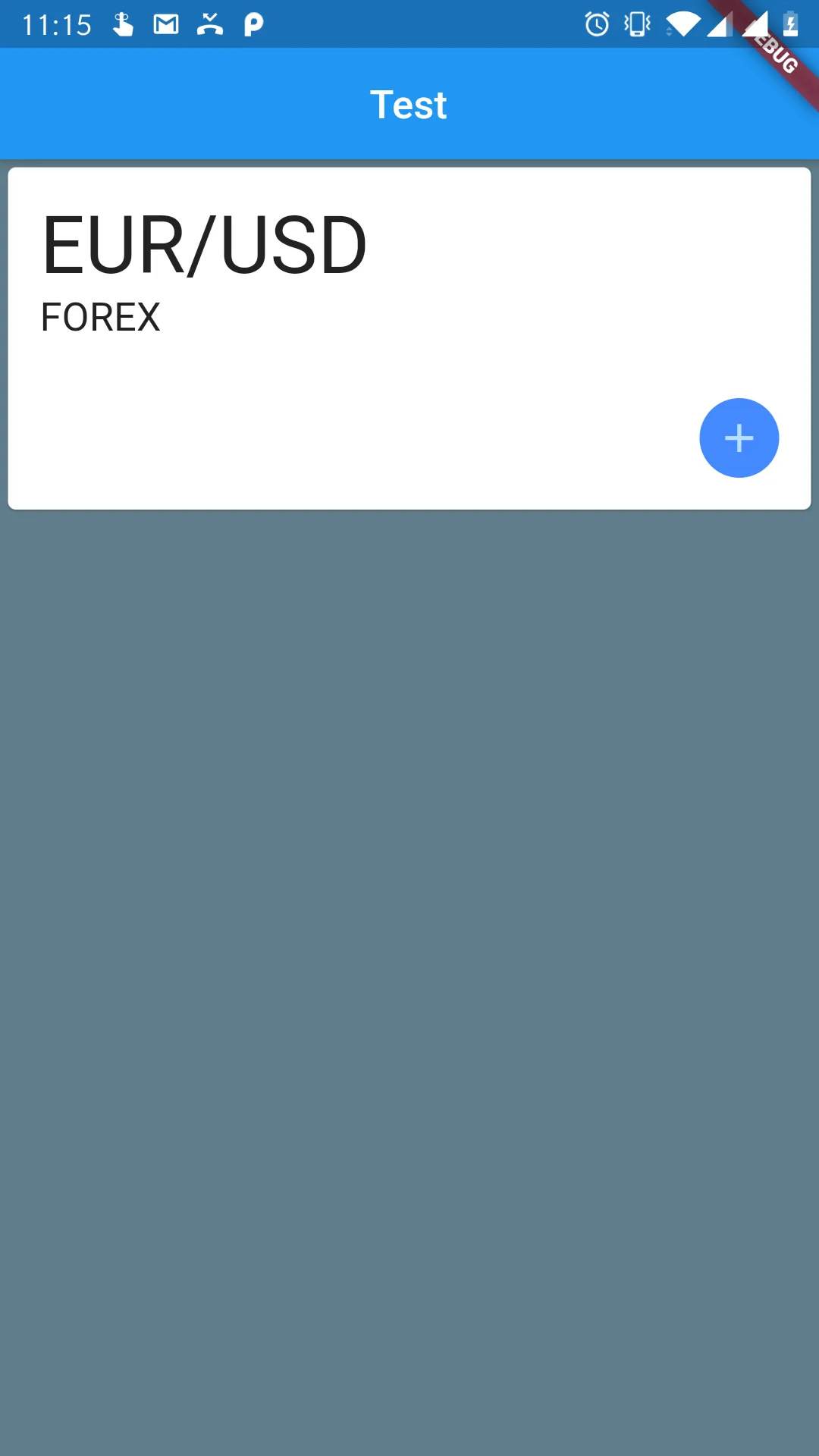819x1456 pixels.
Task: Tap the blue plus button
Action: coord(739,438)
